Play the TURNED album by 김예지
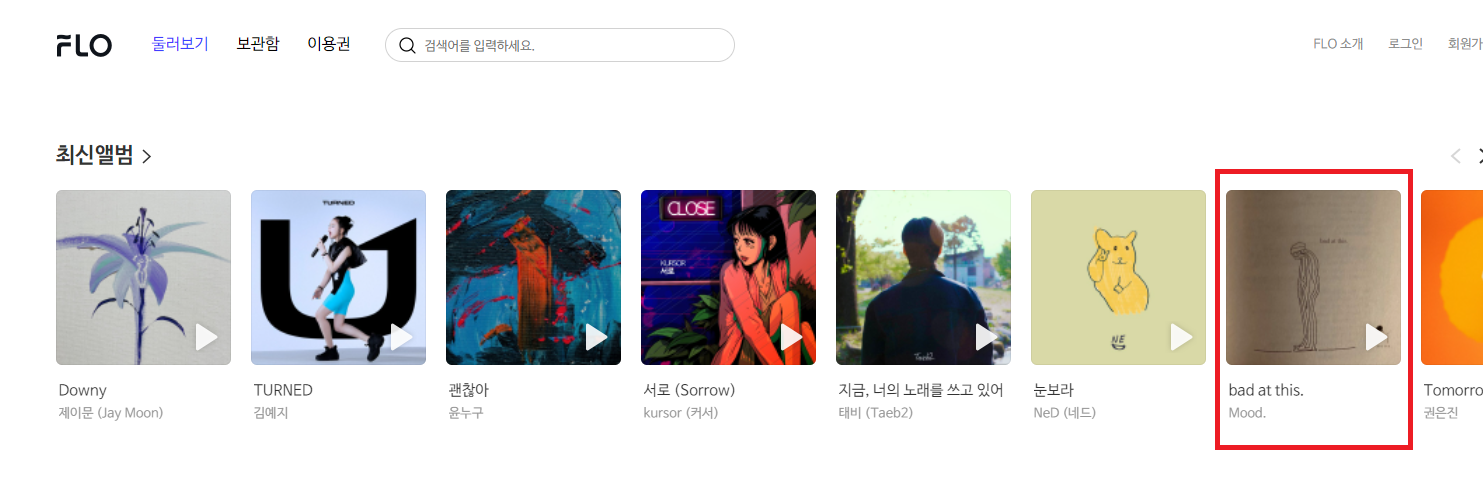This screenshot has height=504, width=1483. 401,337
